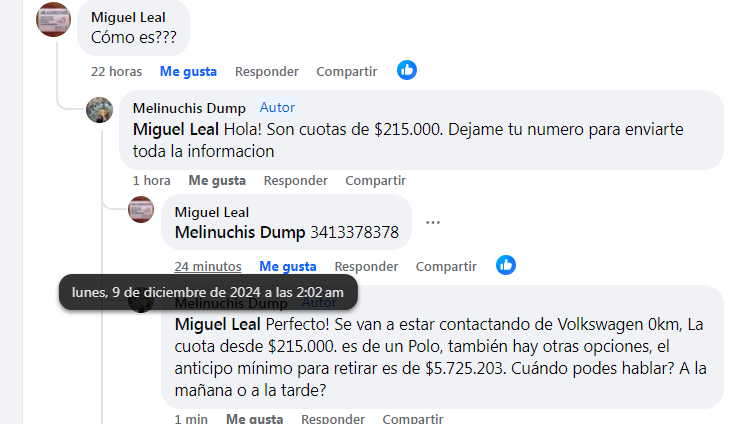
Task: Share Miguel Leal's 'Cómo es???' comment
Action: click(346, 71)
